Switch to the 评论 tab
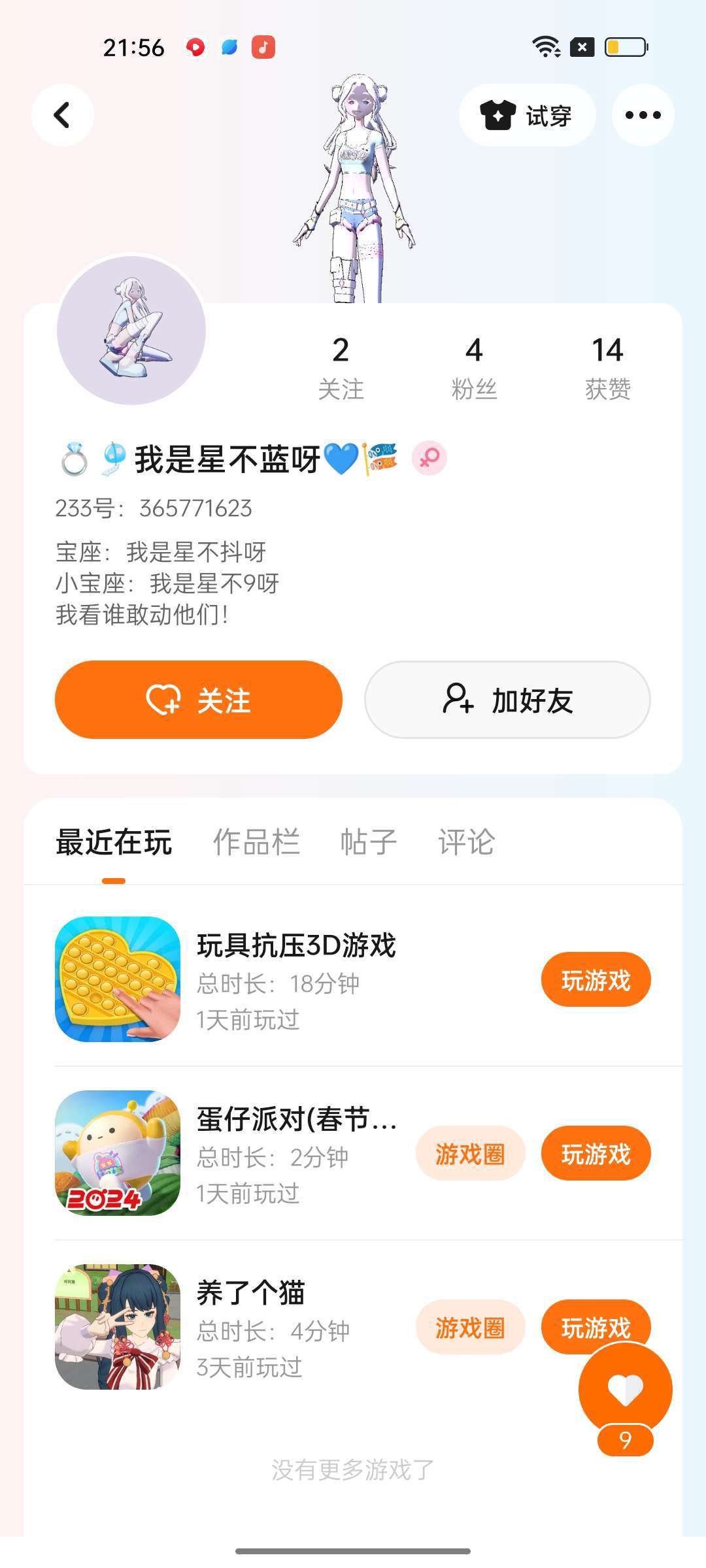The width and height of the screenshot is (706, 1568). click(x=466, y=842)
